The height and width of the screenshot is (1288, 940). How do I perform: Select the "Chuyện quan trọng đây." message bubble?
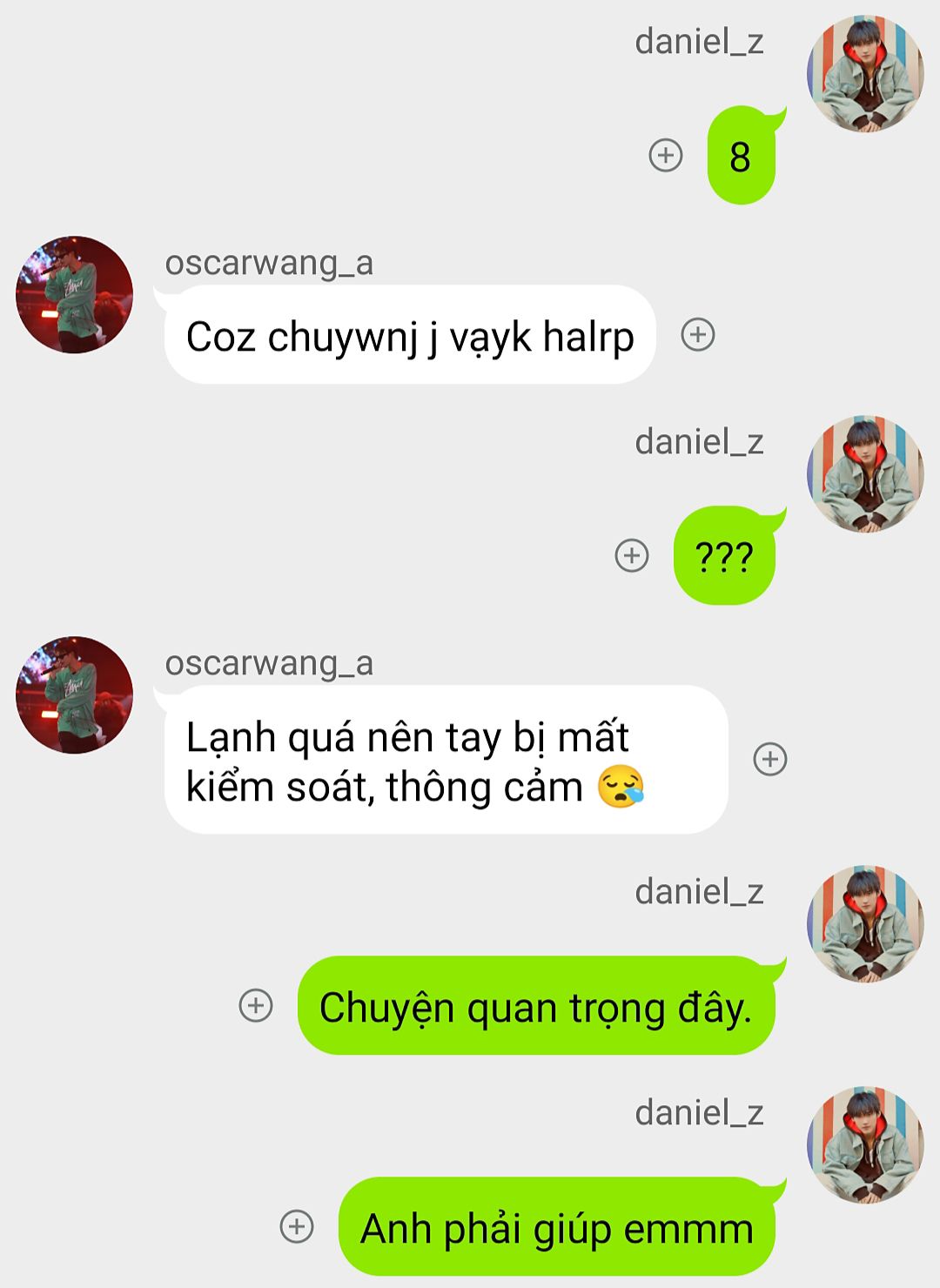point(535,1007)
